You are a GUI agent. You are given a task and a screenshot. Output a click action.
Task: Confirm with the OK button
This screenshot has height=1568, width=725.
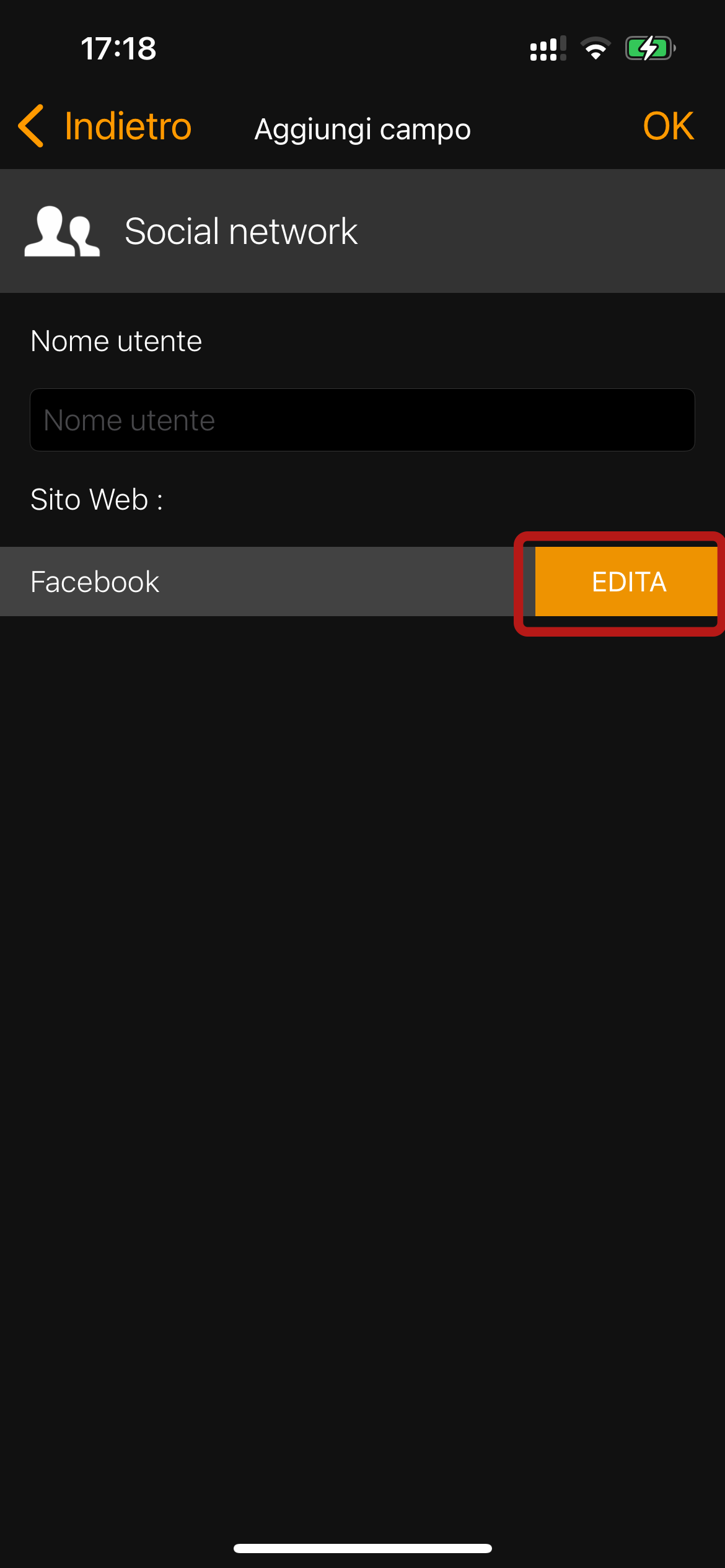pyautogui.click(x=668, y=126)
